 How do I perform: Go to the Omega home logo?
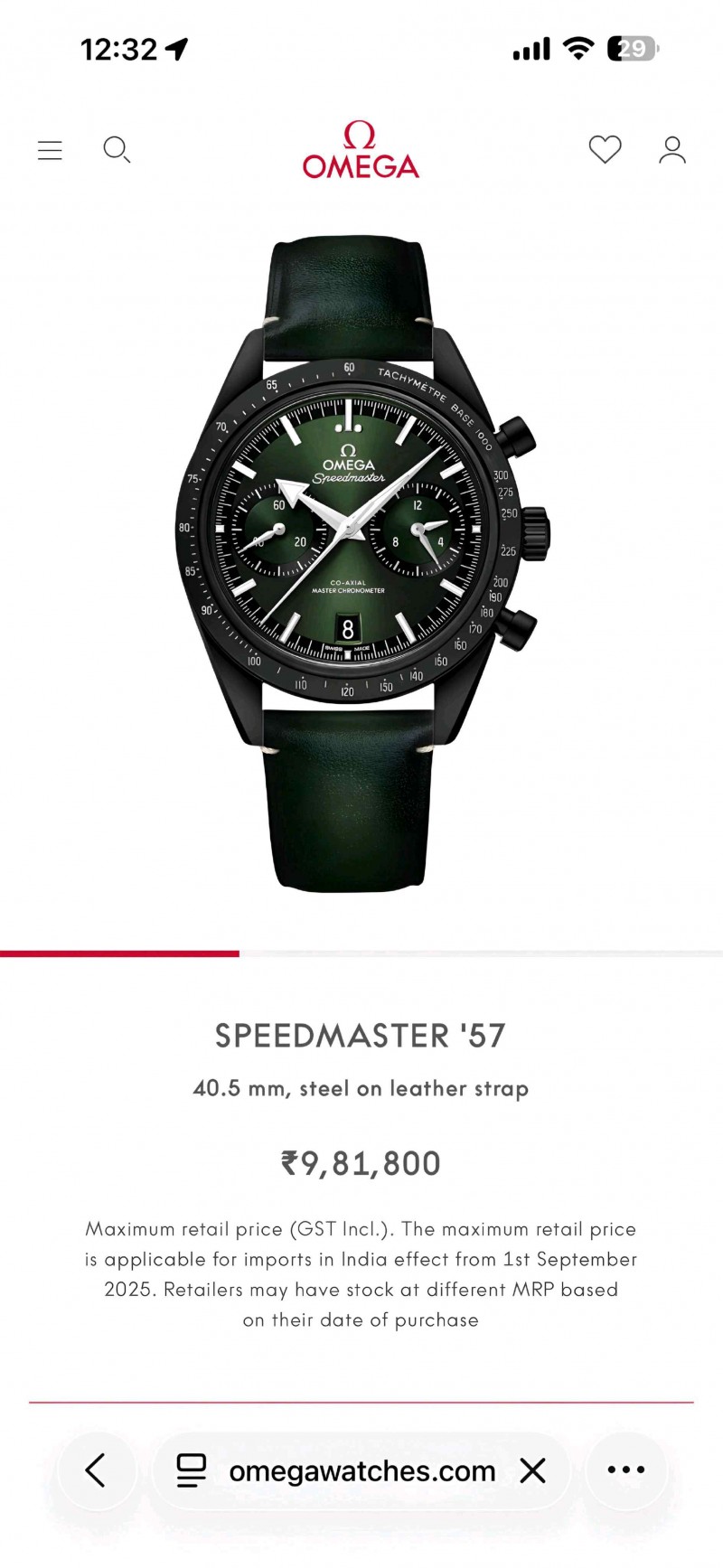tap(361, 151)
